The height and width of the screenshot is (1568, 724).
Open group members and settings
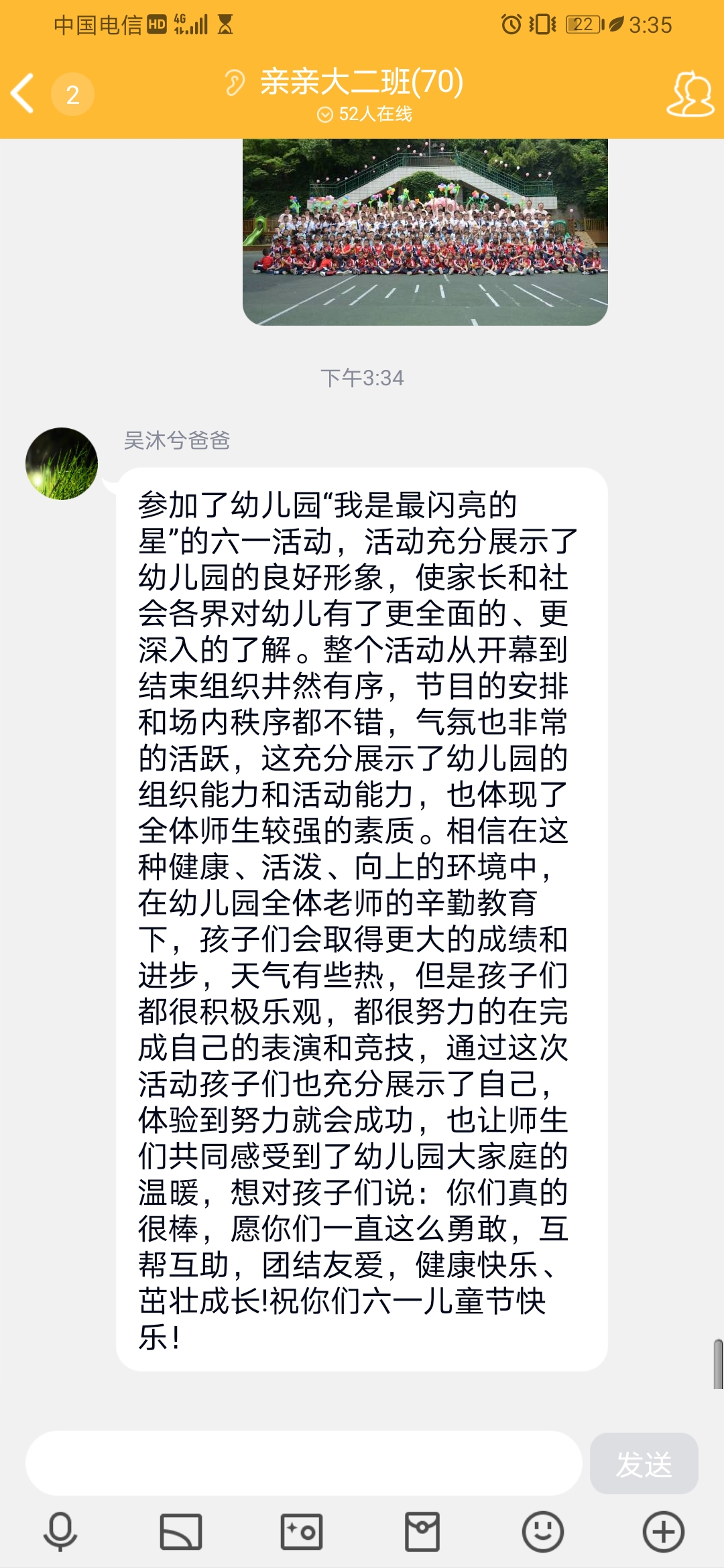pos(690,94)
